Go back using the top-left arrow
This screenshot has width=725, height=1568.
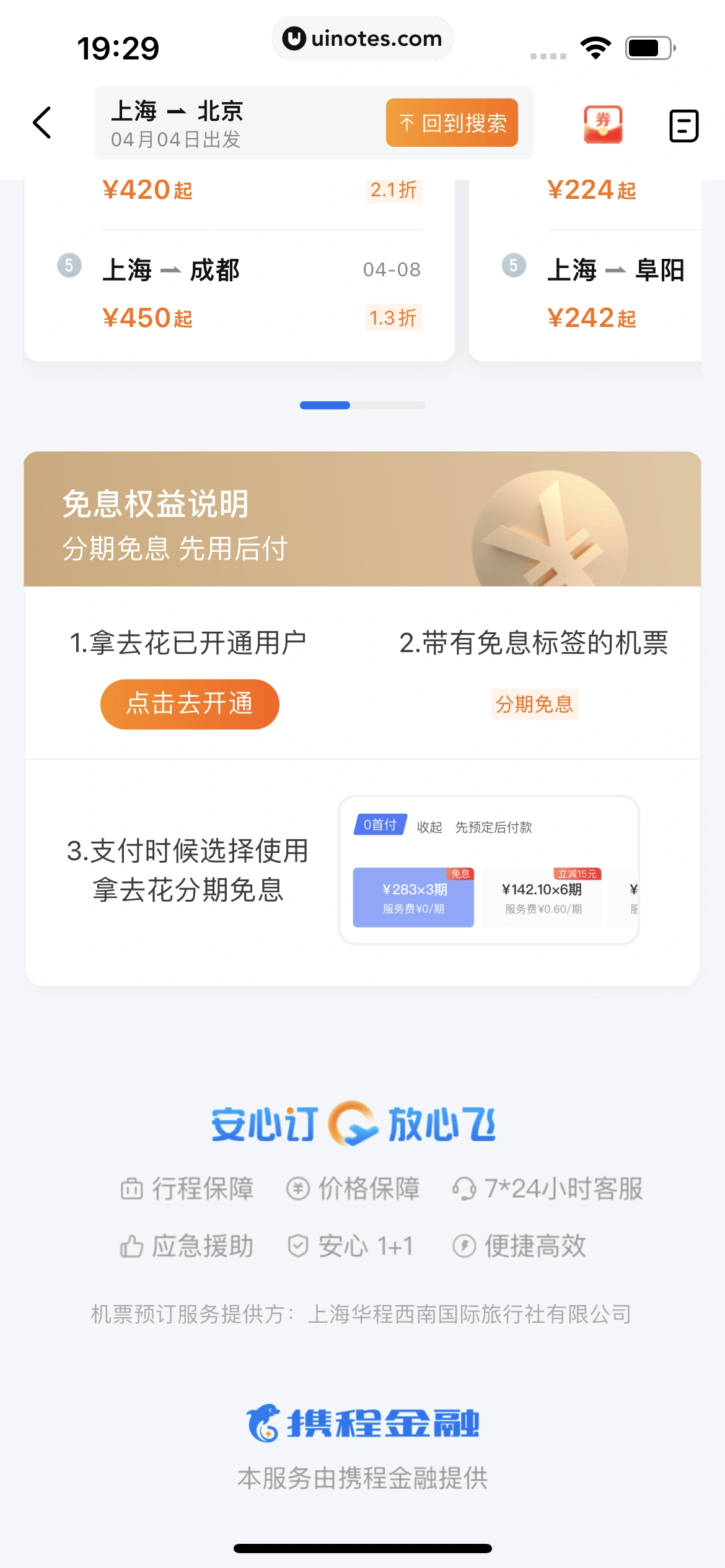tap(42, 123)
